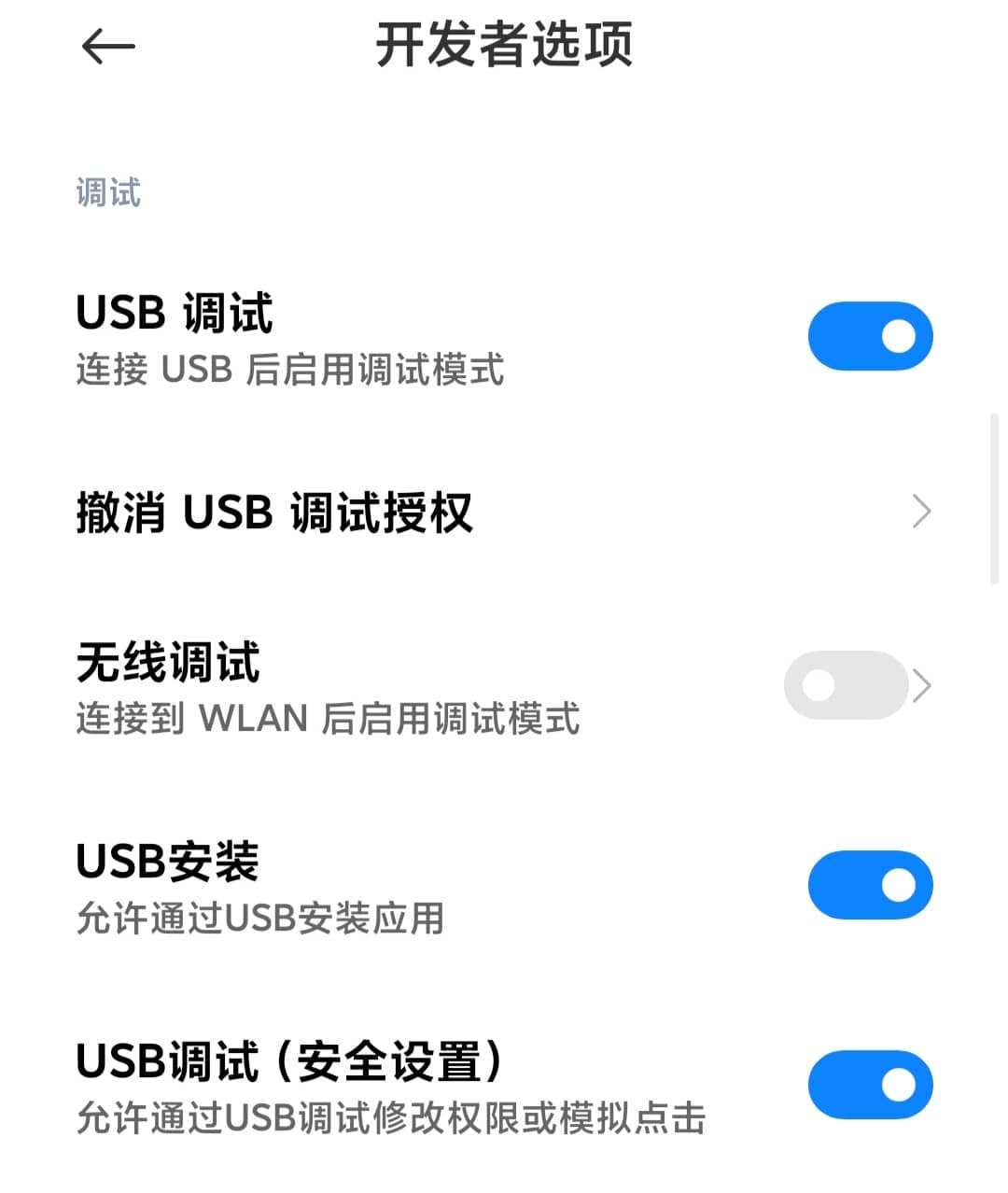Screen dimensions: 1008x1193
Task: Open 无线调试 settings via its chevron
Action: (x=922, y=686)
